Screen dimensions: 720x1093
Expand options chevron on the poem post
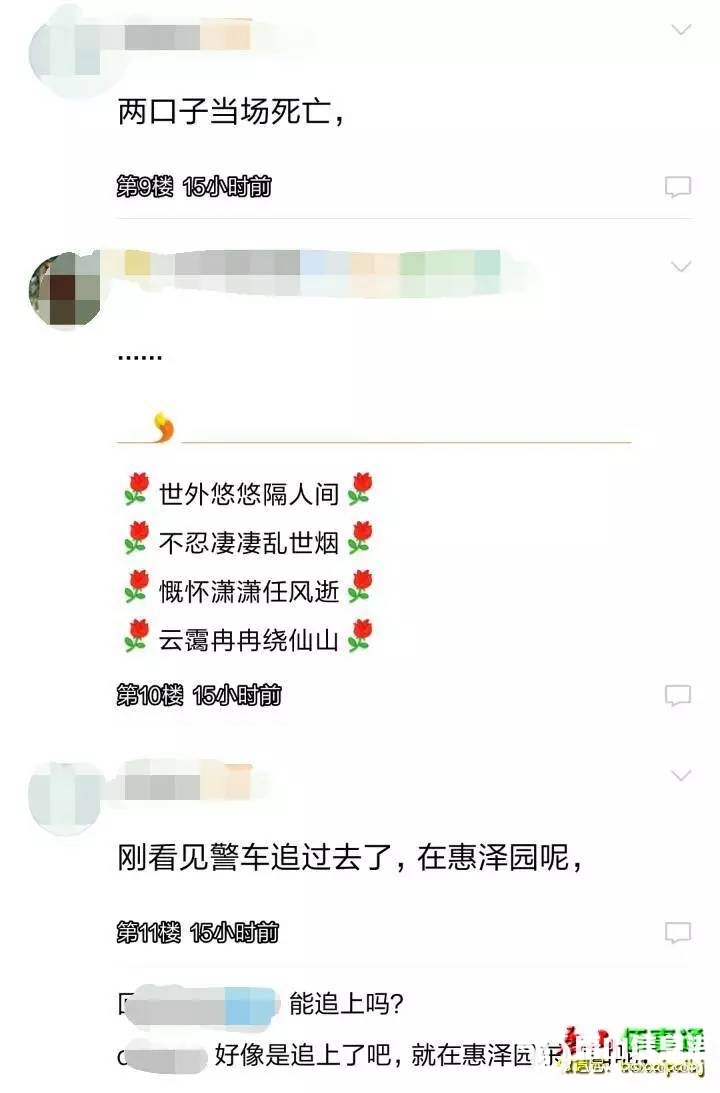click(681, 266)
